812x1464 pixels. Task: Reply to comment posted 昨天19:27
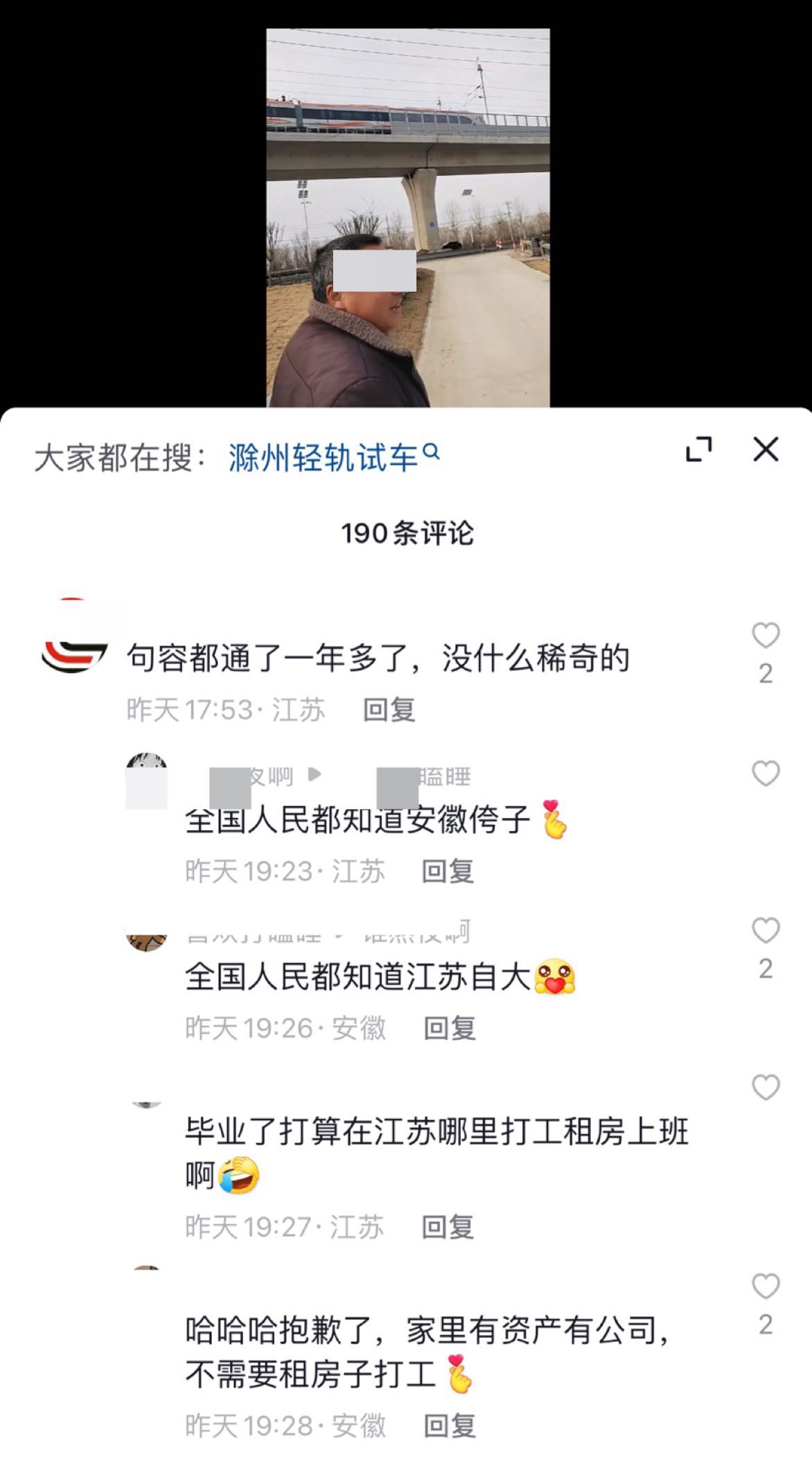tap(447, 1227)
